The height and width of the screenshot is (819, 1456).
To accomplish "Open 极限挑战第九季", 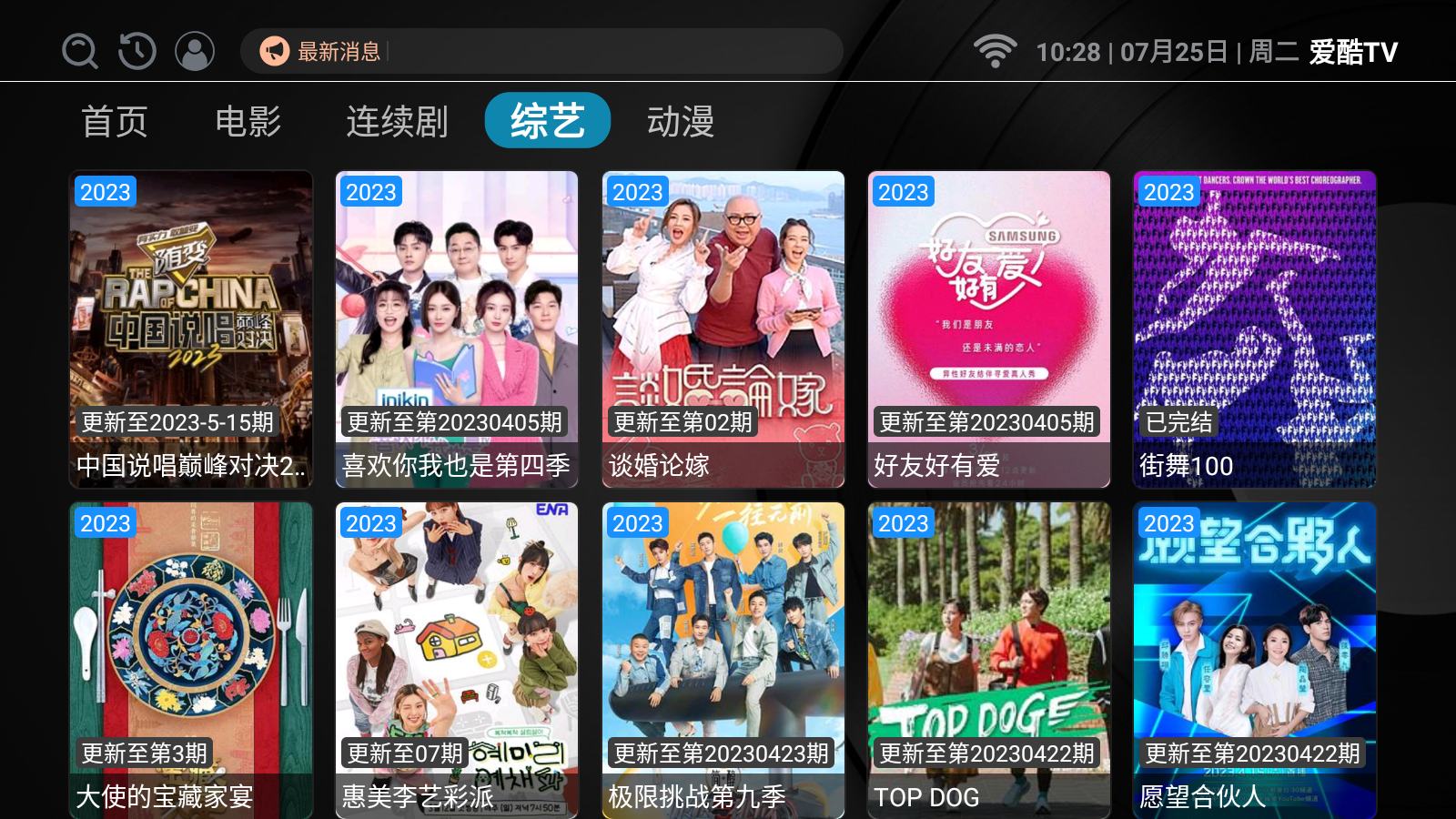I will pos(723,660).
